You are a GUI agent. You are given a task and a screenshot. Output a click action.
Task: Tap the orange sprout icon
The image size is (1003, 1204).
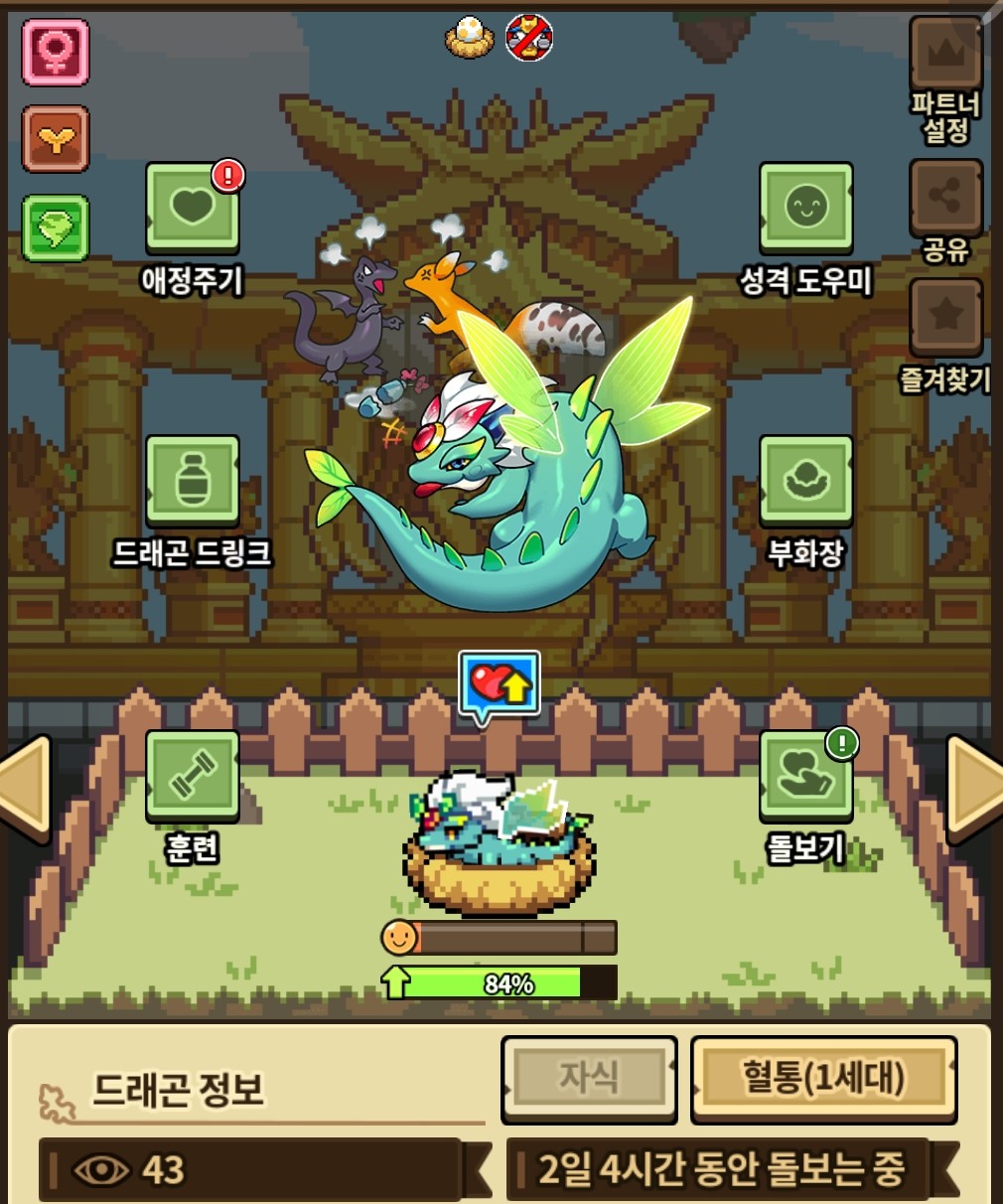56,139
